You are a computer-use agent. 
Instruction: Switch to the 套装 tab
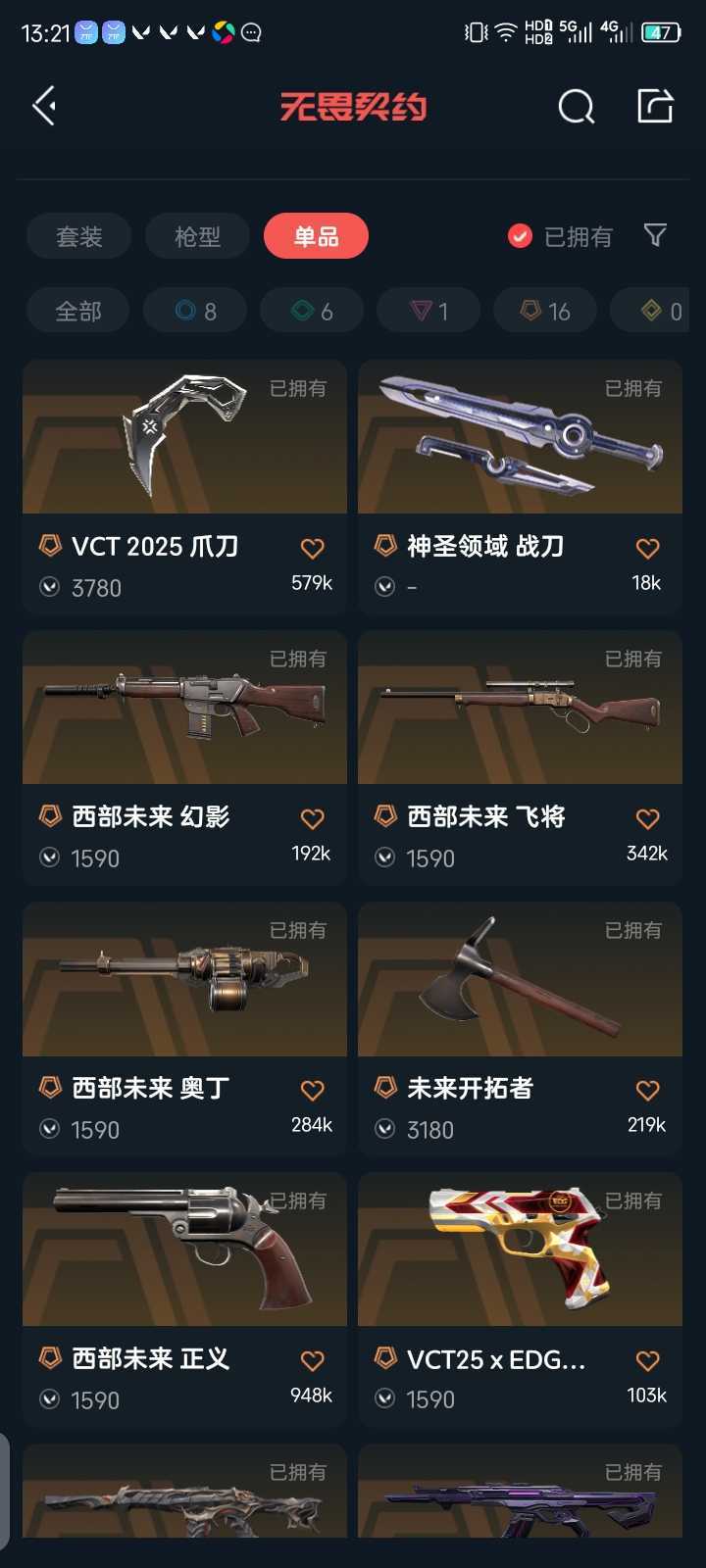(78, 236)
